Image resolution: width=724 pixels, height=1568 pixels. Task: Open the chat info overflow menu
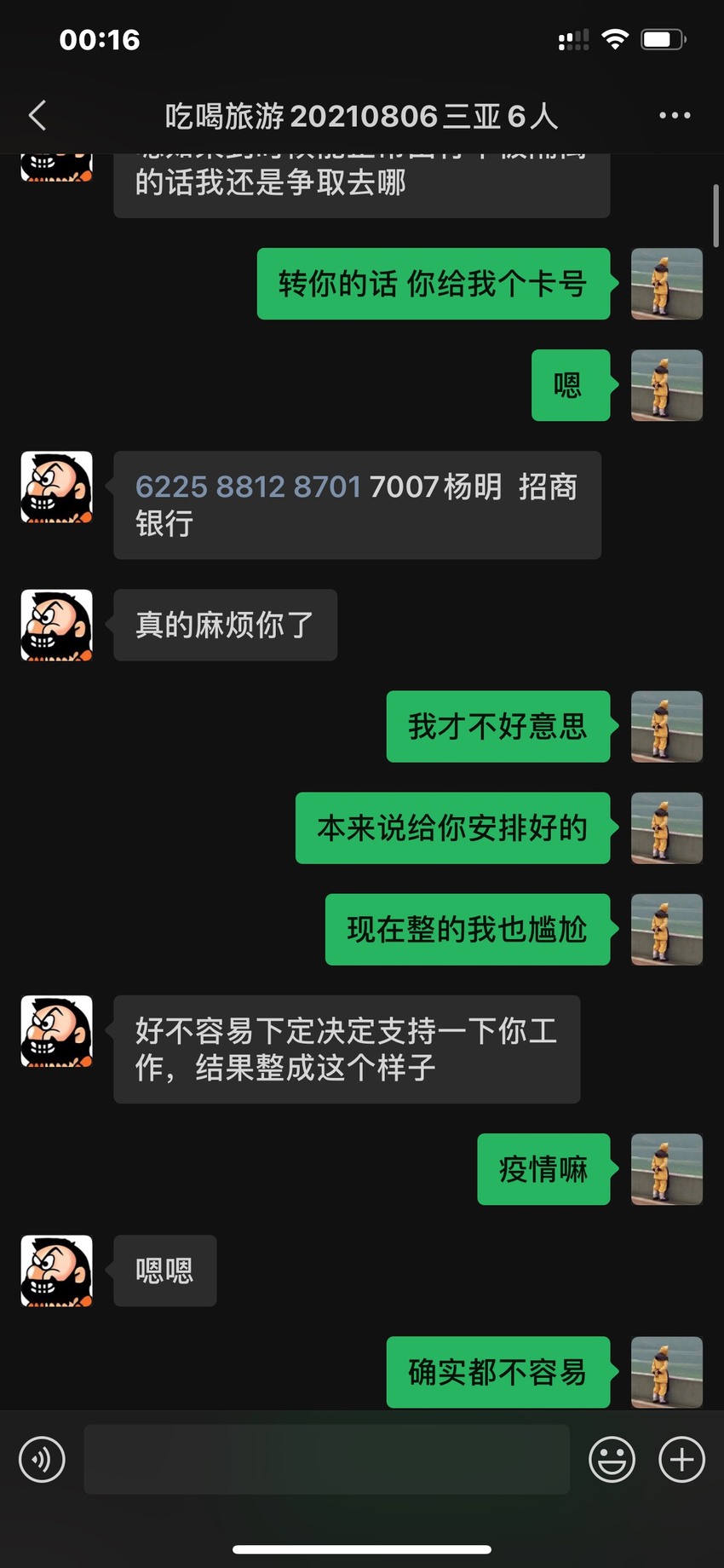(675, 115)
